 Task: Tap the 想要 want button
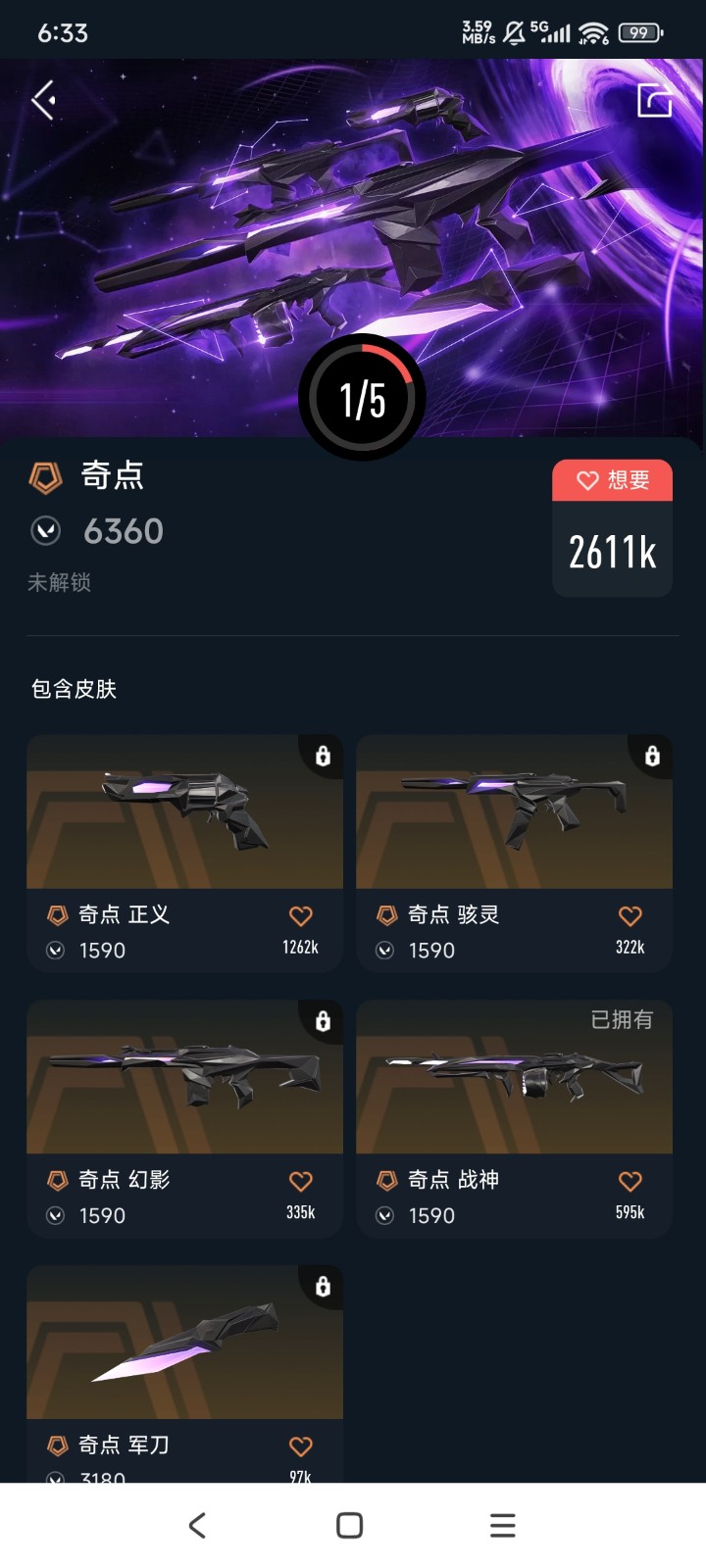click(x=612, y=480)
